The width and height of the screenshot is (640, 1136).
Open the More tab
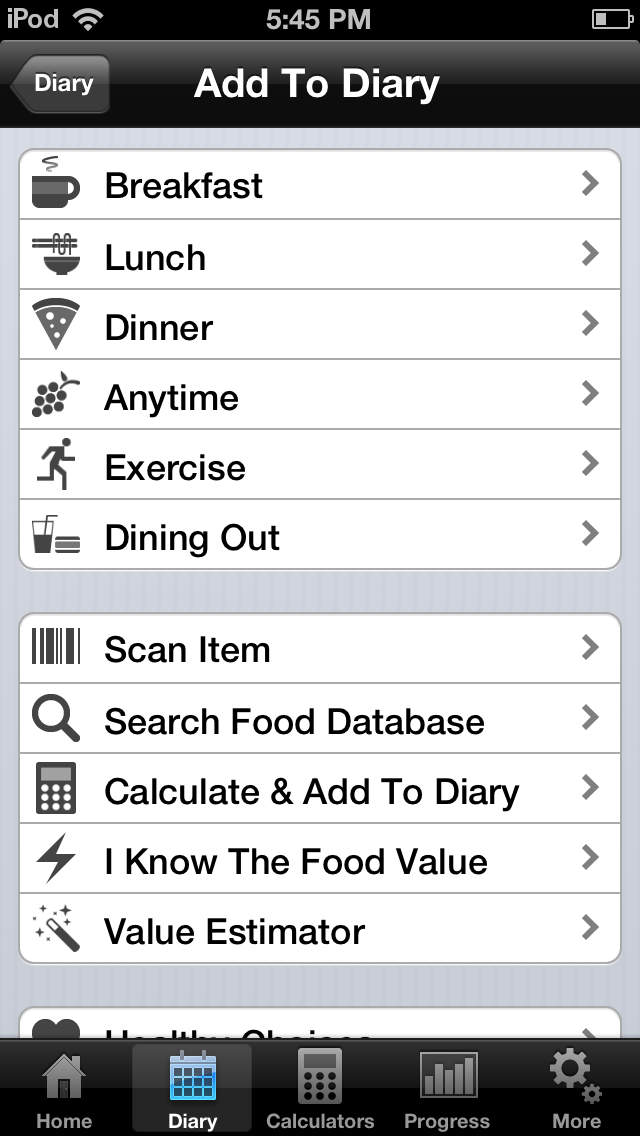pyautogui.click(x=576, y=1090)
